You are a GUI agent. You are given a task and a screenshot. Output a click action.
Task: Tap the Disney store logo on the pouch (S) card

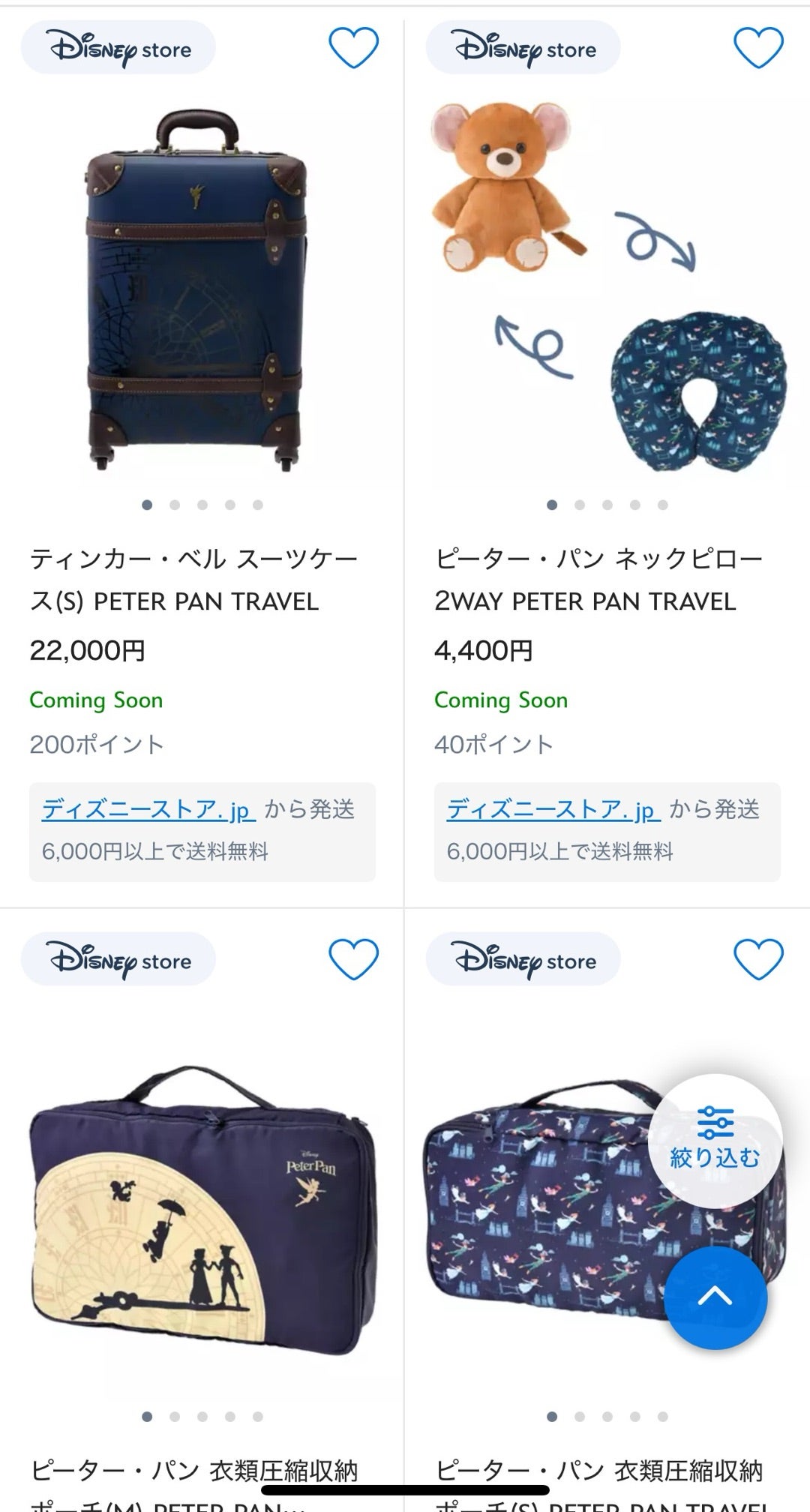tap(523, 960)
